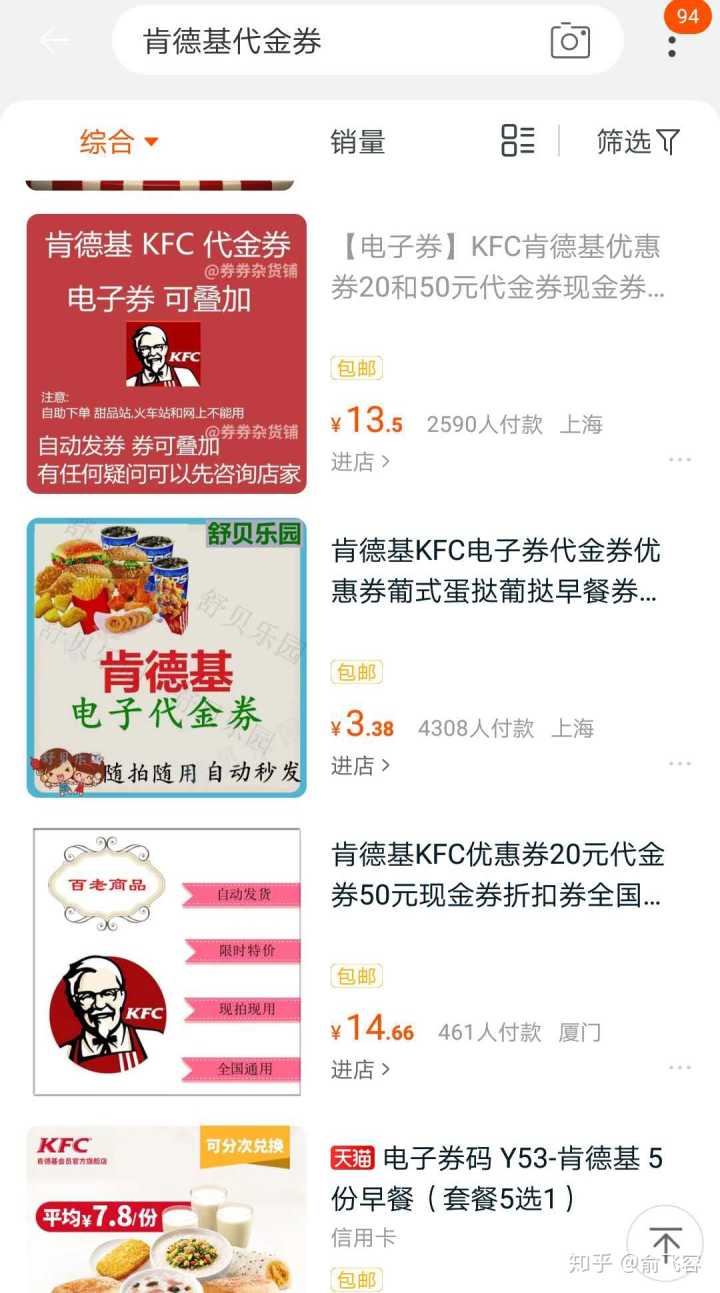Enter the shop of the ¥3.38 item

(360, 766)
